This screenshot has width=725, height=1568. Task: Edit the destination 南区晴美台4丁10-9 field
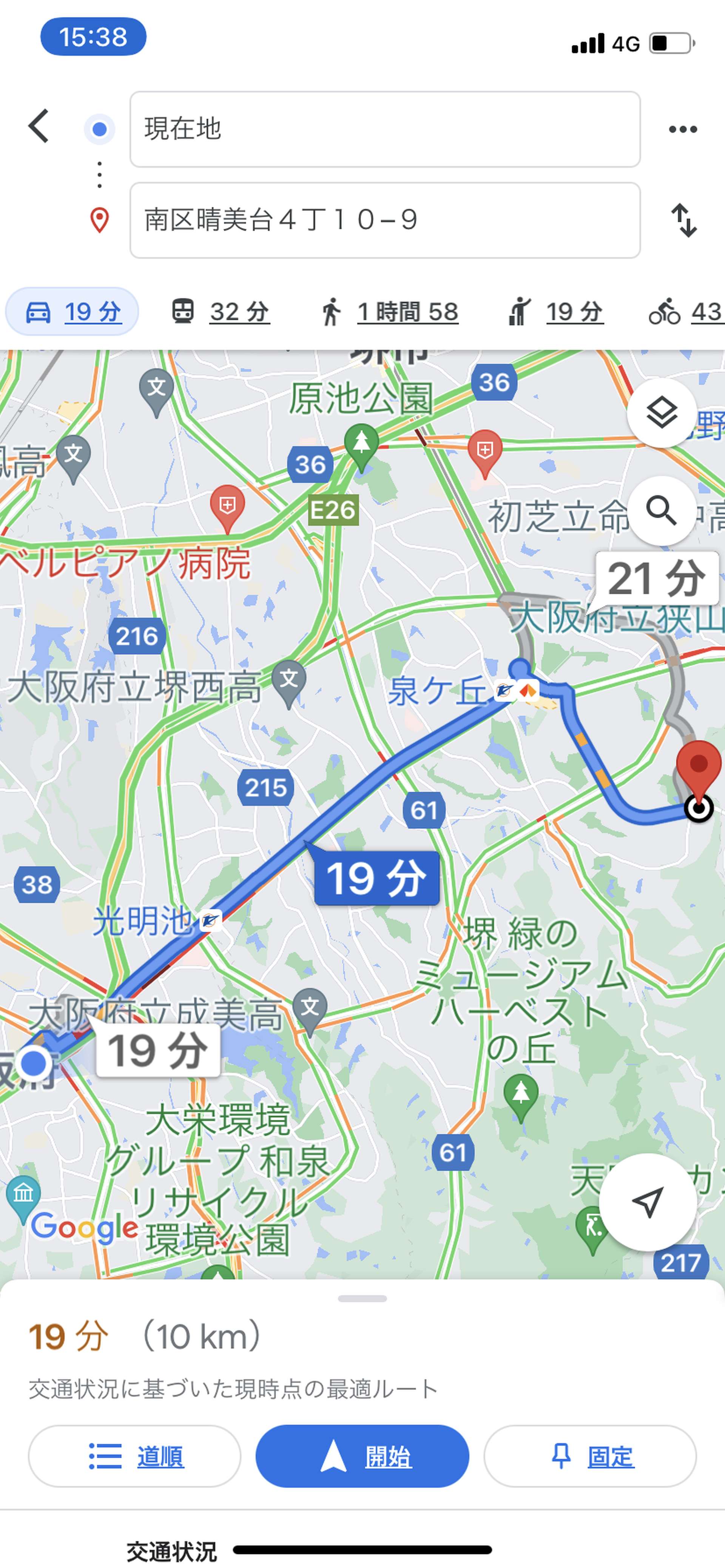tap(384, 220)
